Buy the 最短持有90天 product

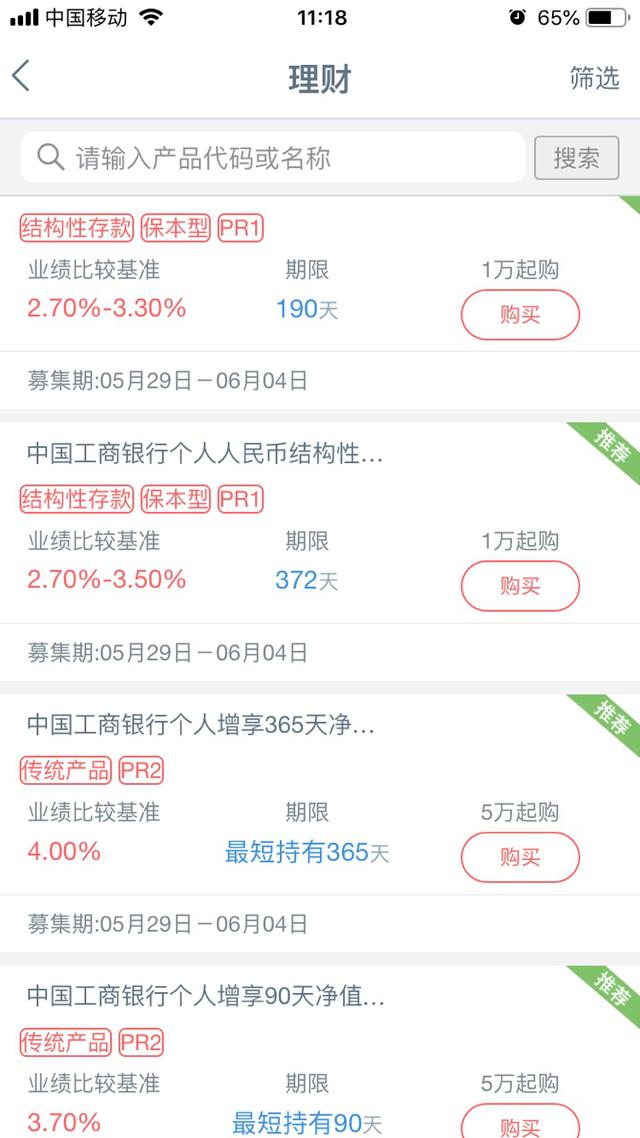pos(519,1122)
